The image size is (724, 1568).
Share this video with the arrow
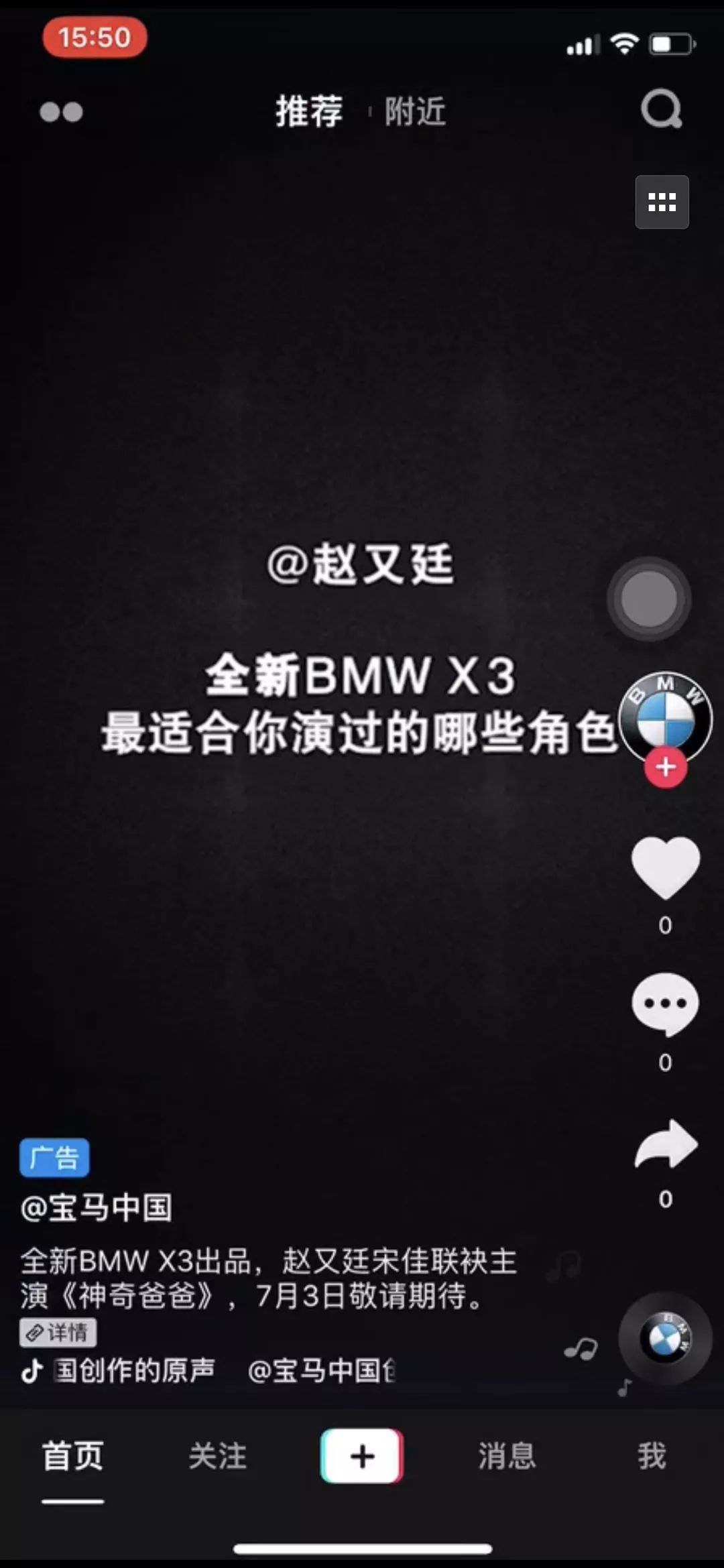tap(666, 1144)
